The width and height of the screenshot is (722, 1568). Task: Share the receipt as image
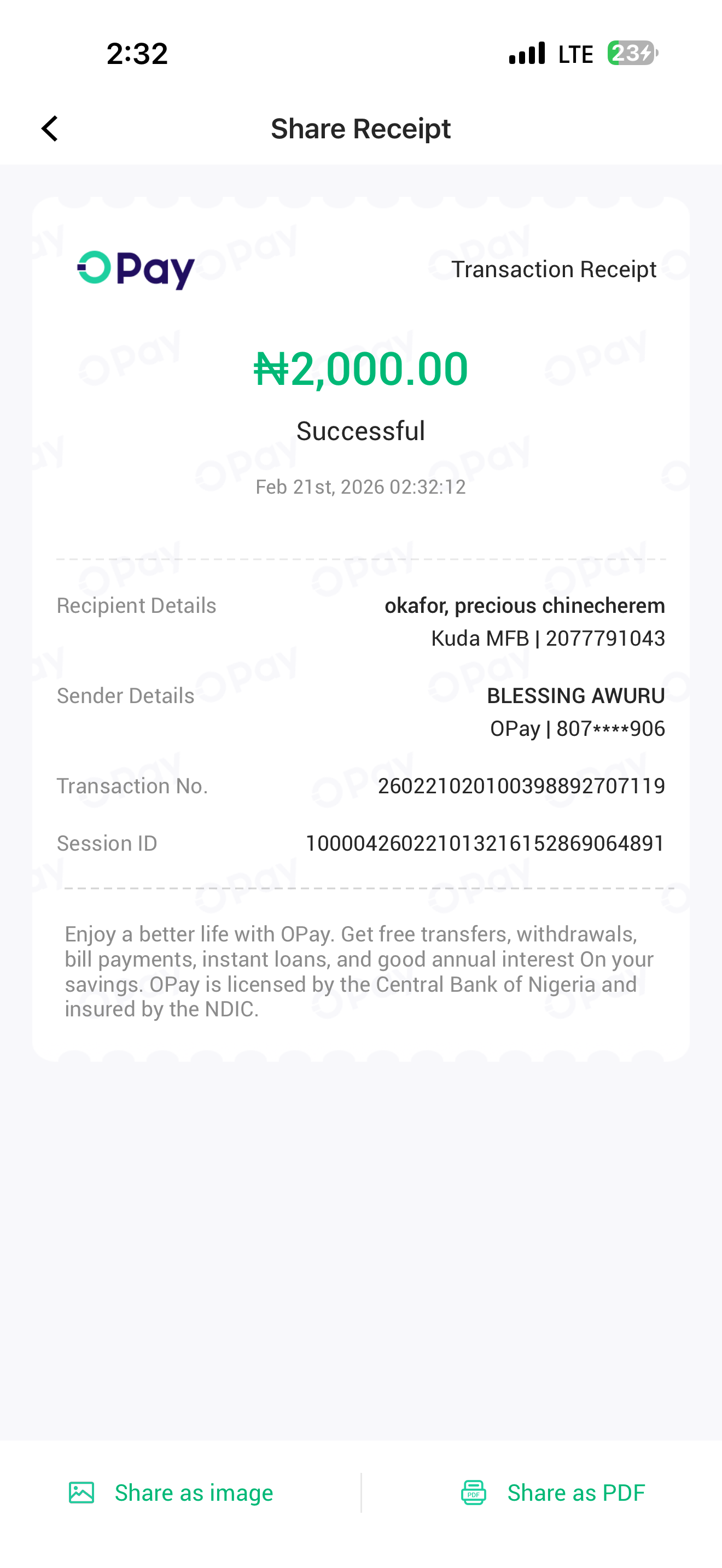click(171, 1493)
